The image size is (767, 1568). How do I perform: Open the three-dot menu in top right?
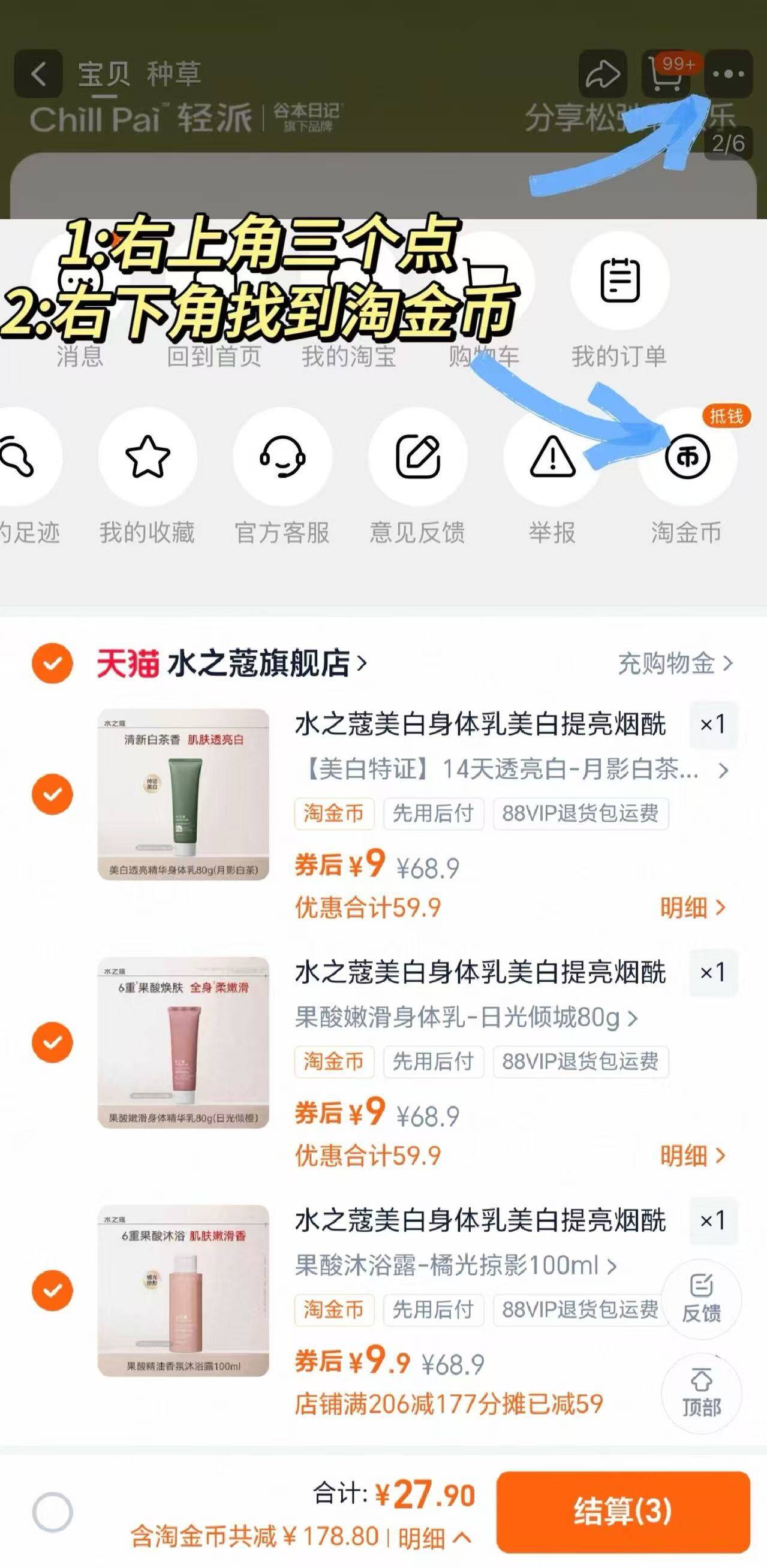[x=729, y=74]
